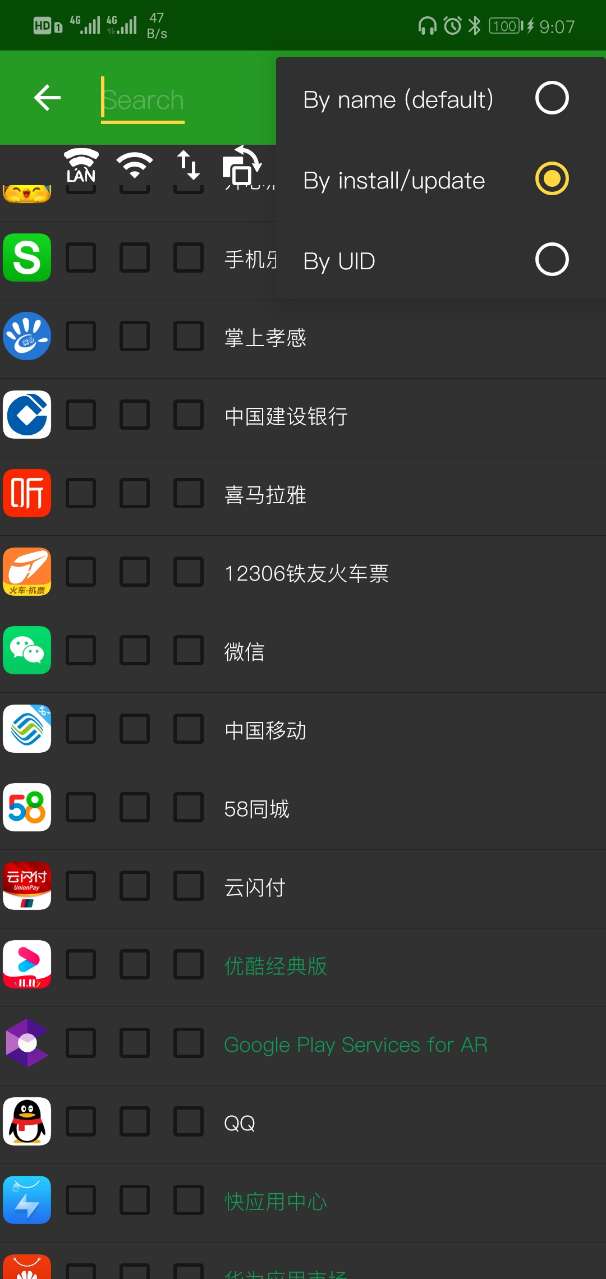Focus the Search input field
The image size is (606, 1279).
click(x=143, y=100)
